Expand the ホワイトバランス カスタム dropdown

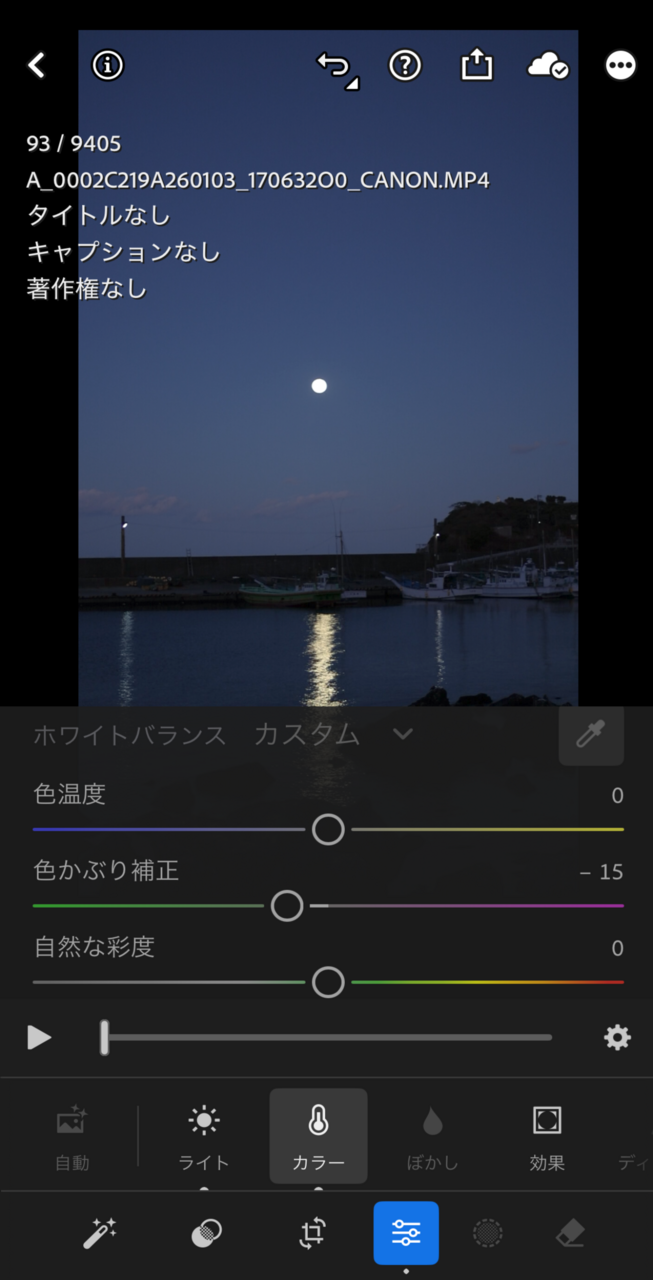[x=402, y=734]
